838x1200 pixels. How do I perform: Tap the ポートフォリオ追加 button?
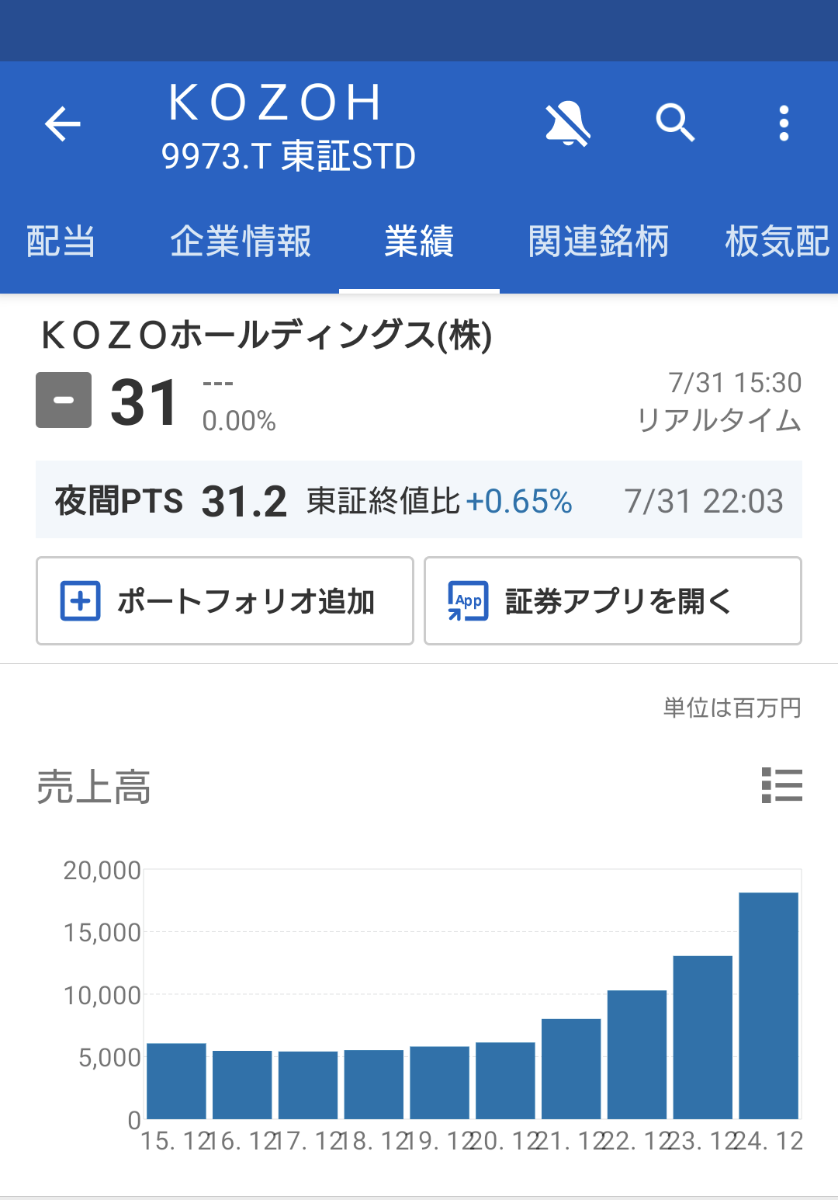click(x=224, y=600)
